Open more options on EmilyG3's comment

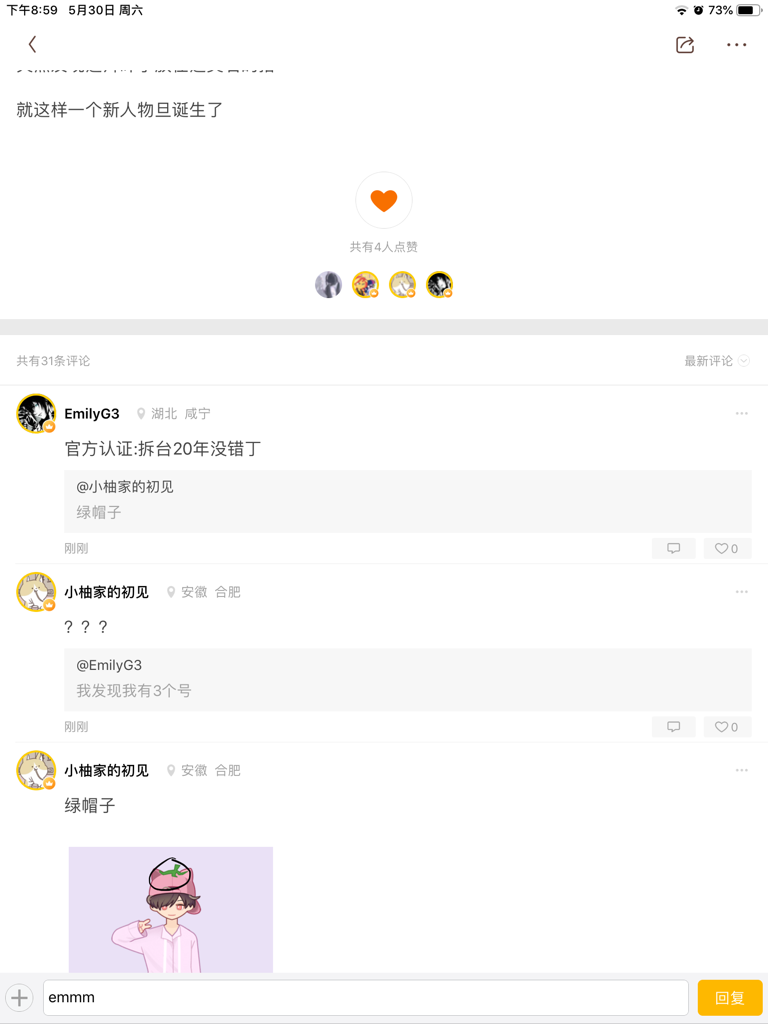click(741, 413)
